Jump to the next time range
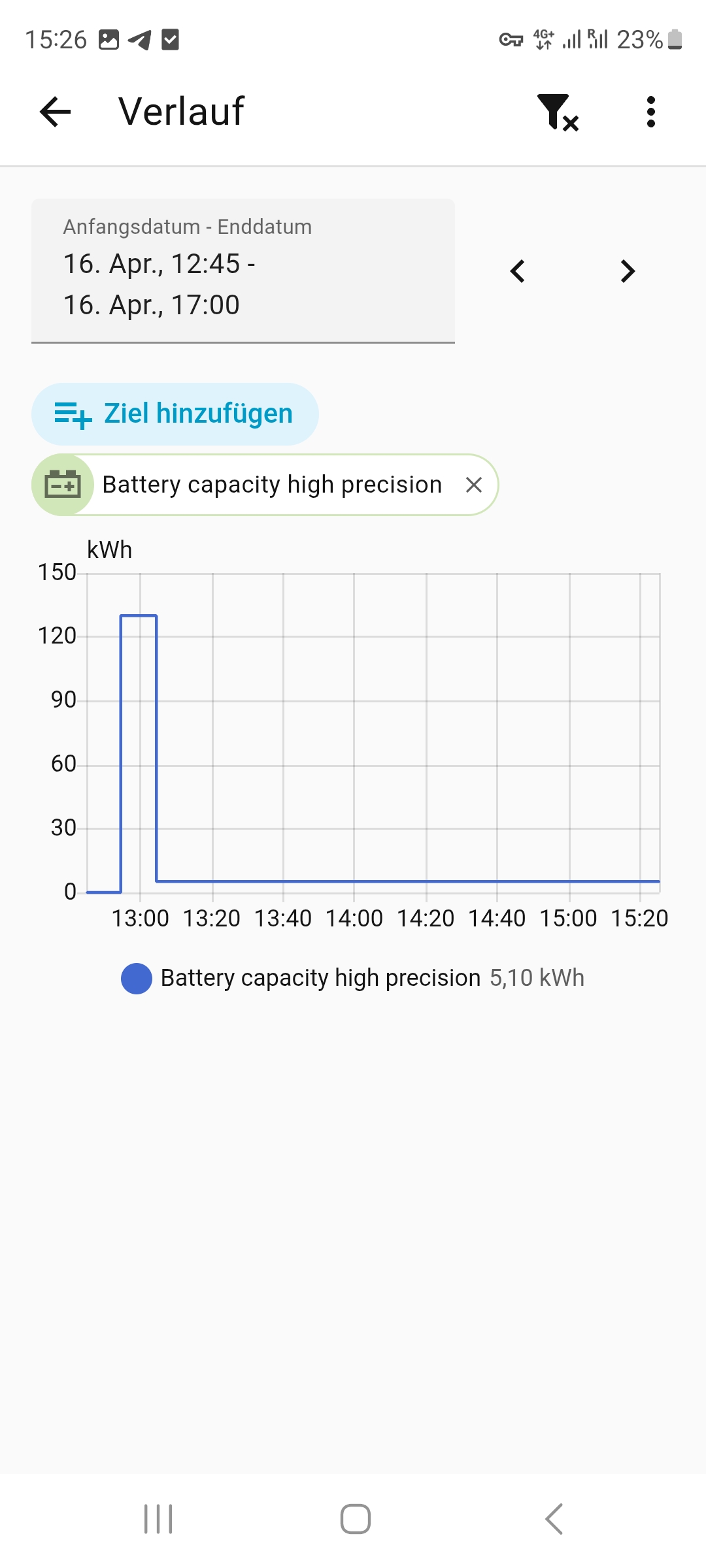The image size is (706, 1568). pos(628,271)
